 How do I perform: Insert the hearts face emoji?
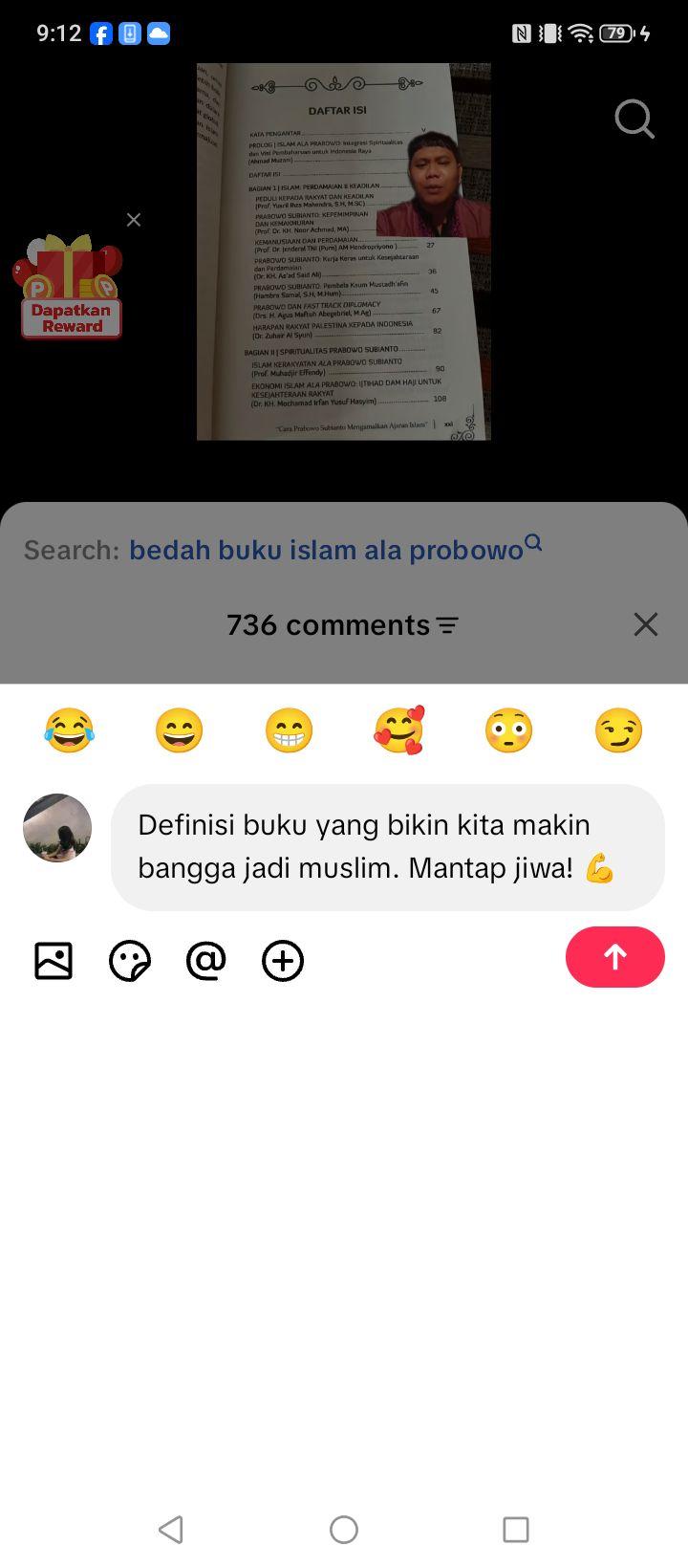[398, 730]
